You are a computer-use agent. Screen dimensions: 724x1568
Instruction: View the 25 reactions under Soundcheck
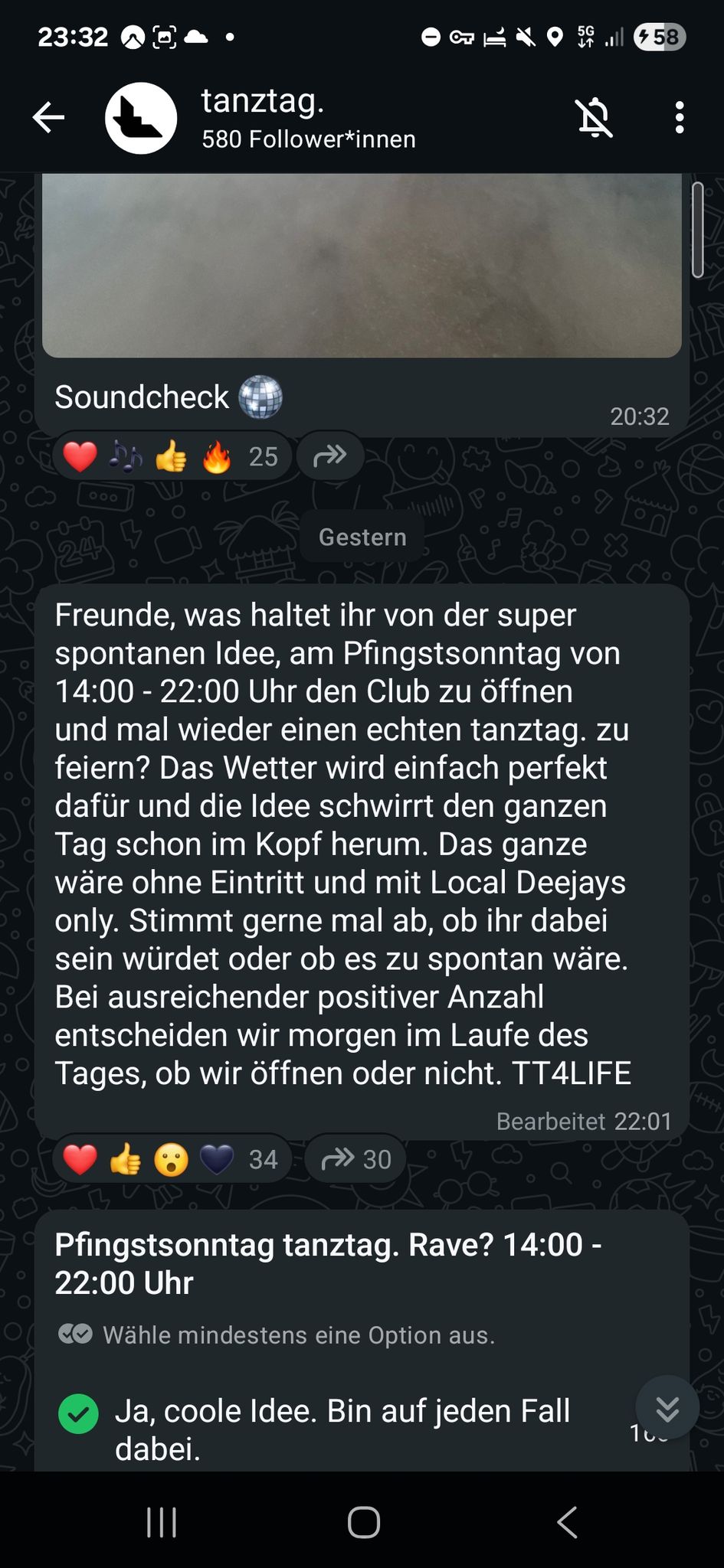pyautogui.click(x=172, y=457)
